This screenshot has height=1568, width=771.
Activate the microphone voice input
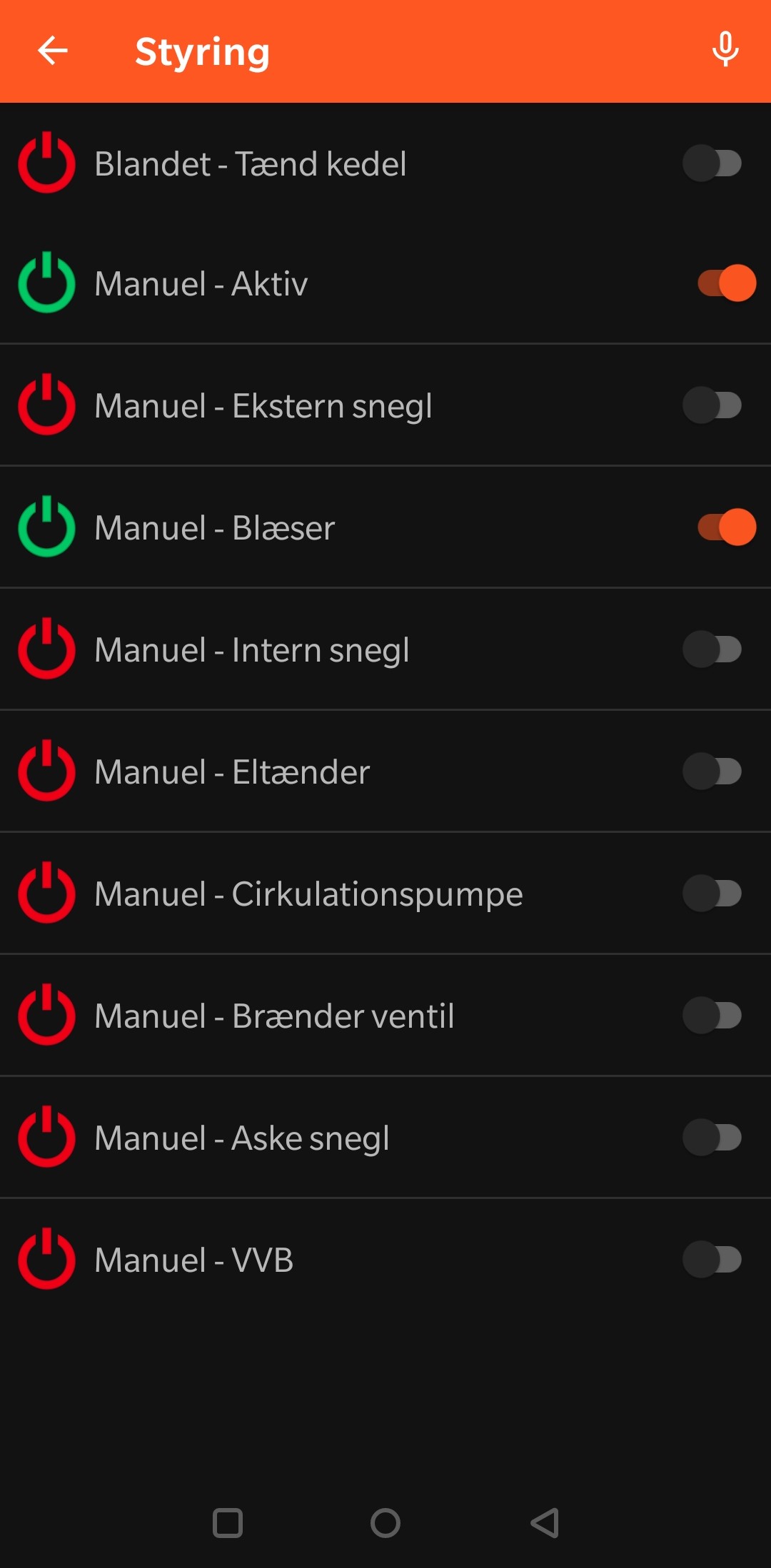point(725,50)
